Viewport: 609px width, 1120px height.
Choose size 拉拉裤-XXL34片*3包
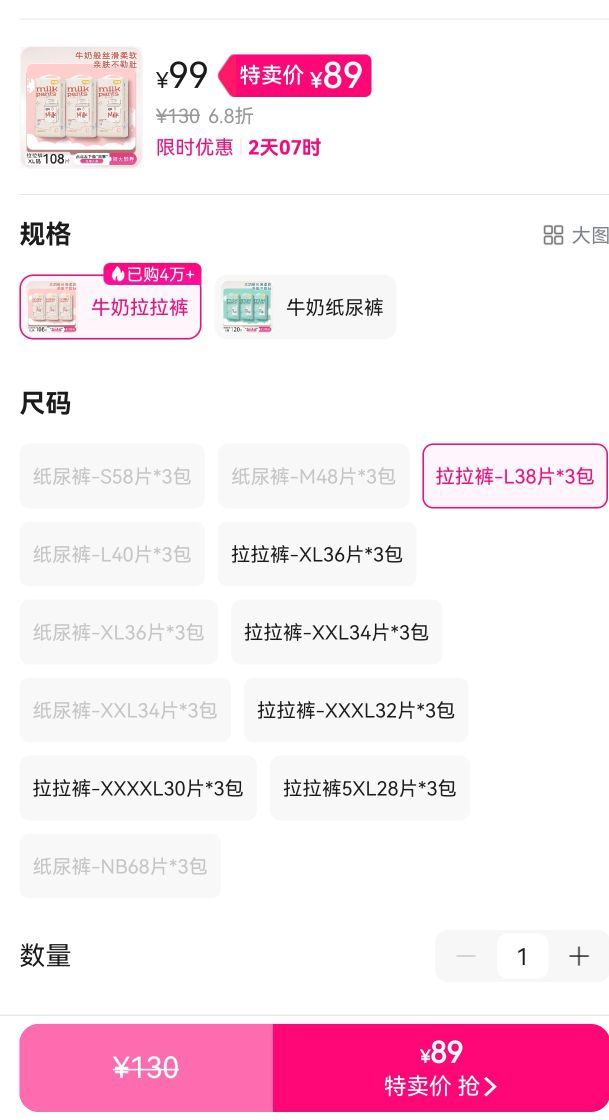(x=336, y=632)
